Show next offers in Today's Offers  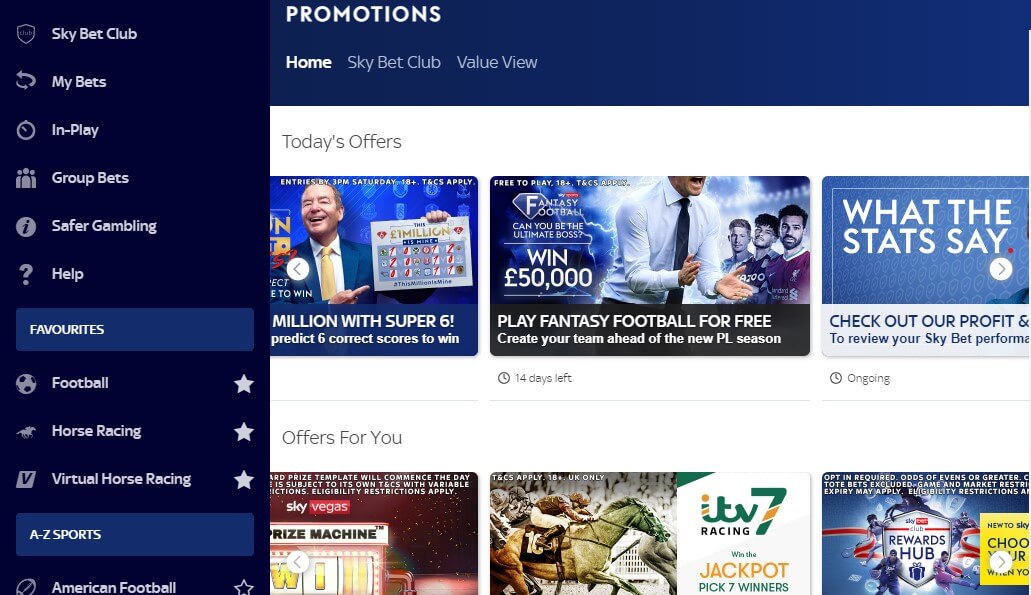click(1000, 269)
